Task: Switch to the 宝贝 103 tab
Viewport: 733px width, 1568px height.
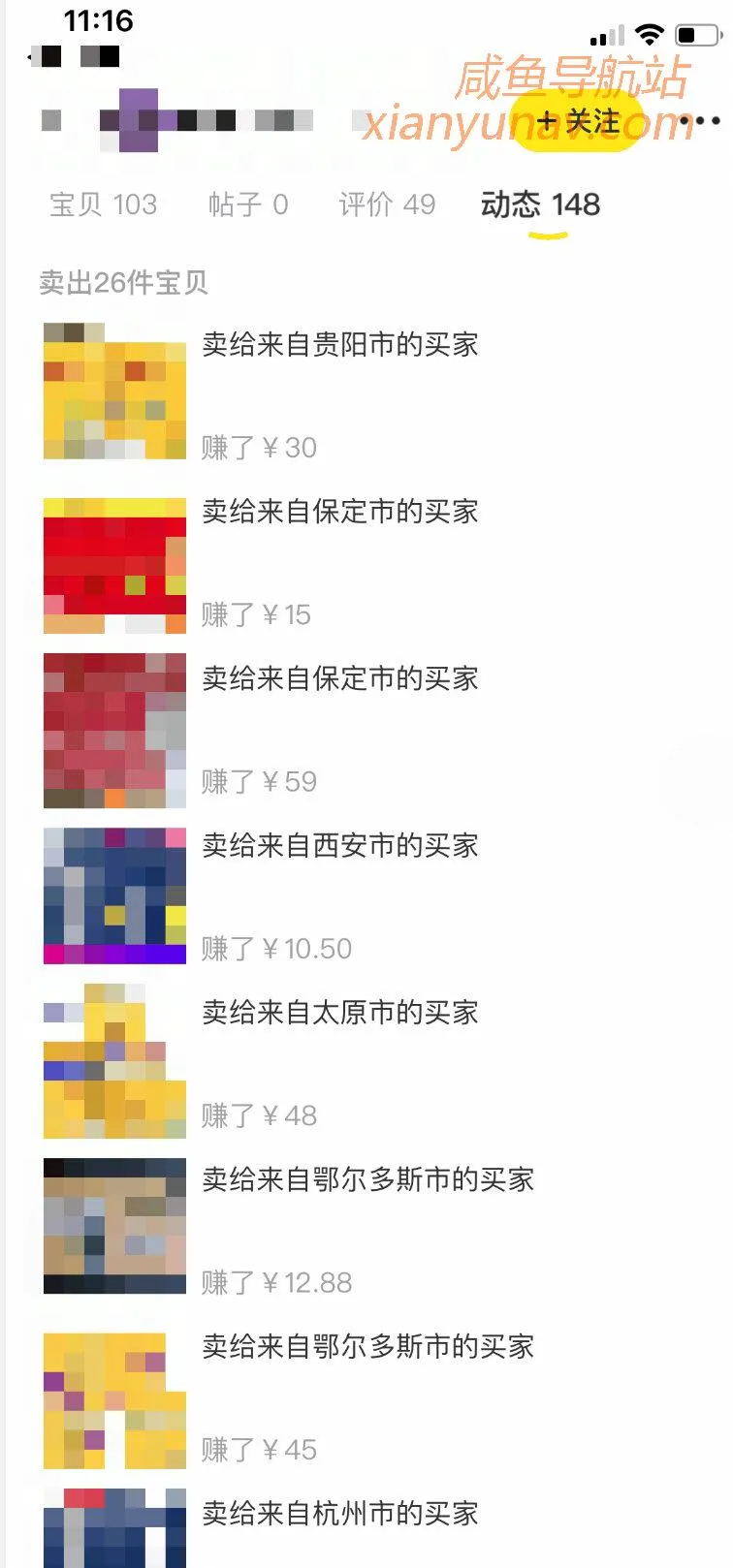Action: pyautogui.click(x=104, y=204)
